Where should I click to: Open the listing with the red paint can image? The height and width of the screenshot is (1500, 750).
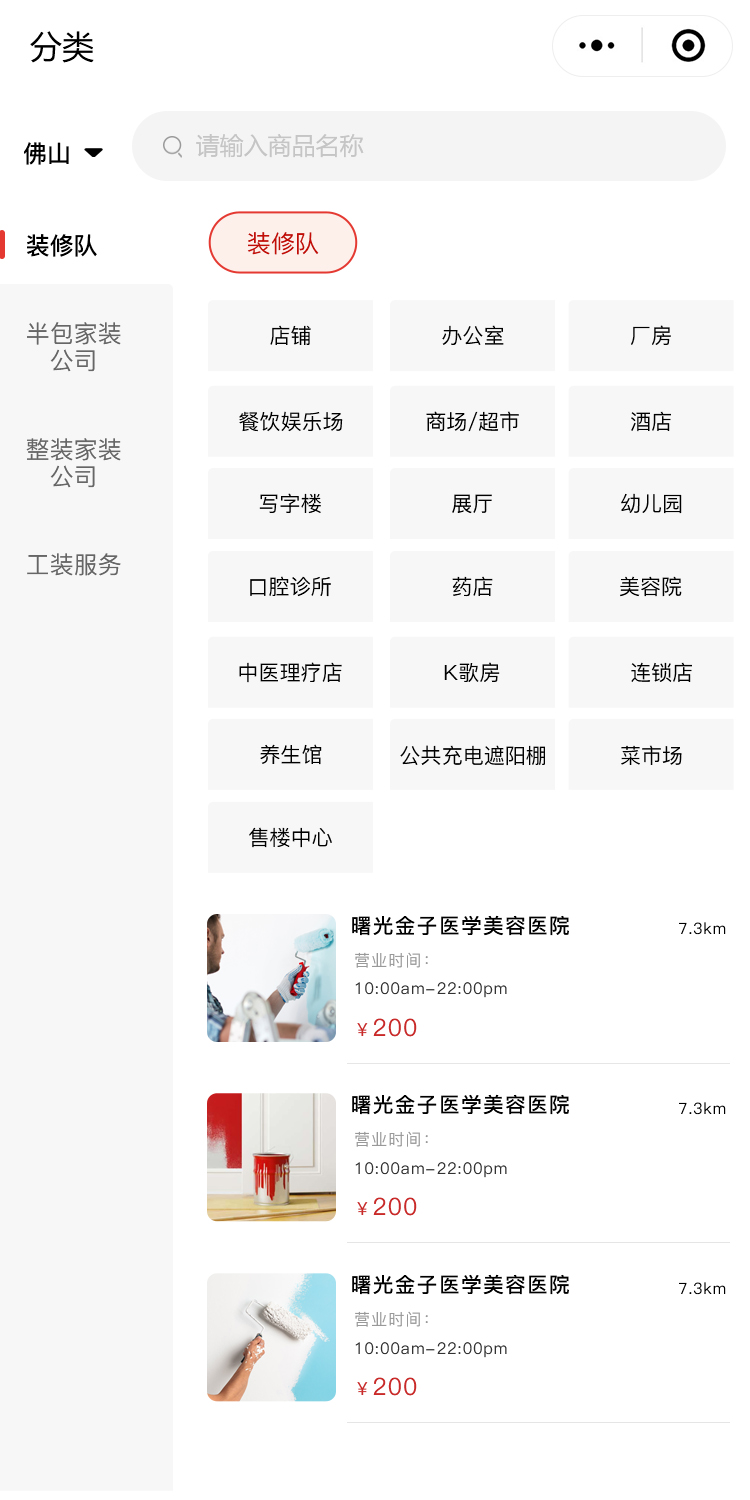(271, 1157)
